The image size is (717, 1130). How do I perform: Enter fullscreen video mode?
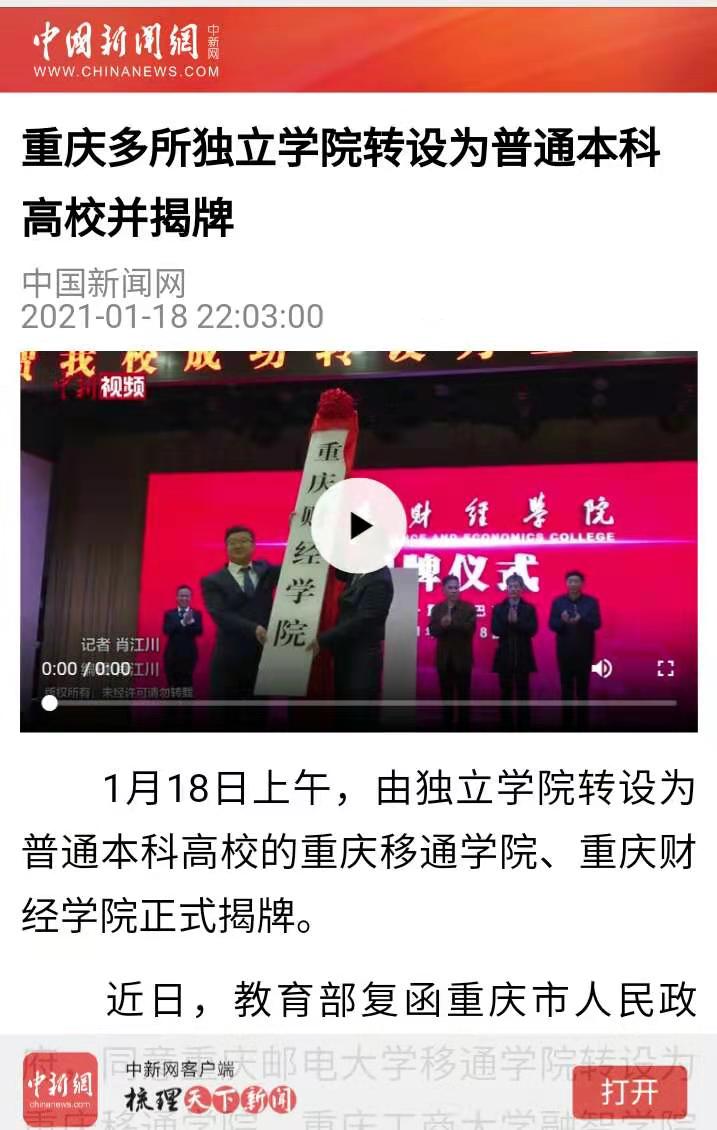(665, 668)
